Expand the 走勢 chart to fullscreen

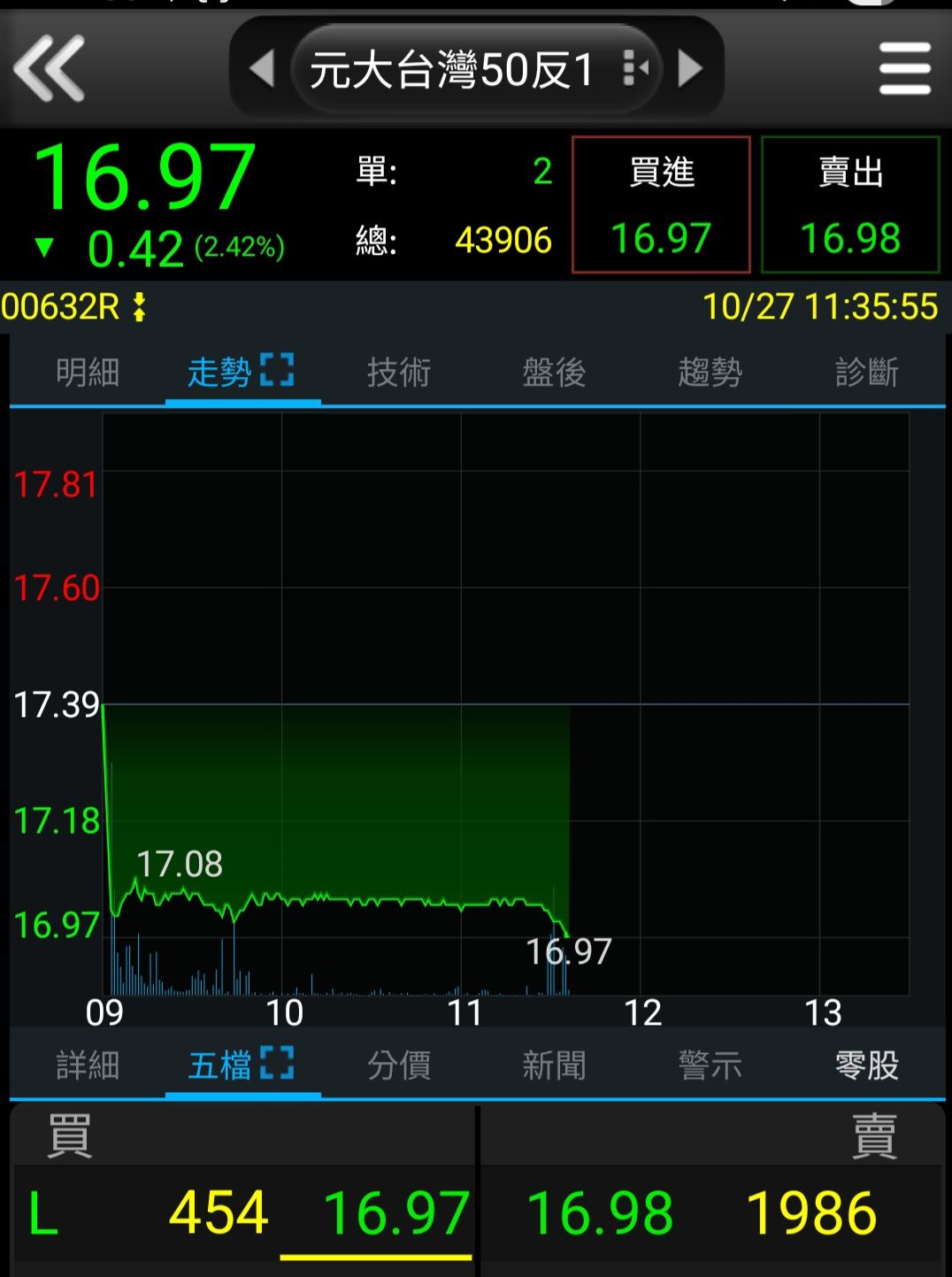pos(277,371)
